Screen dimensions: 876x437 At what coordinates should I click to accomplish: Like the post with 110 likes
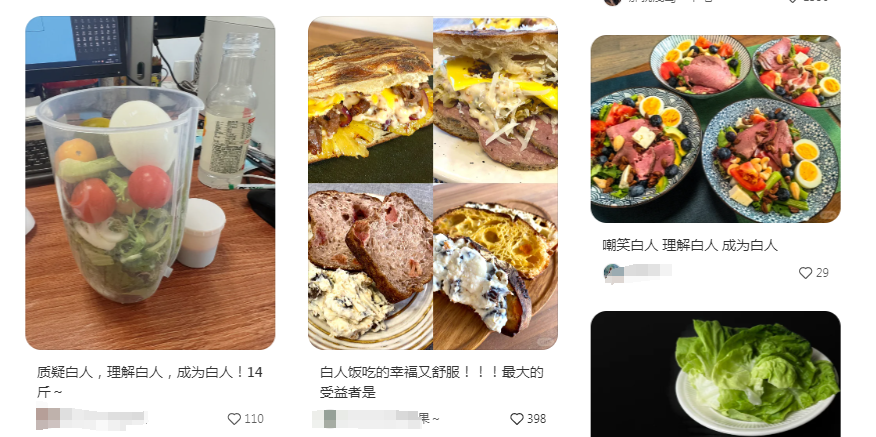(235, 419)
